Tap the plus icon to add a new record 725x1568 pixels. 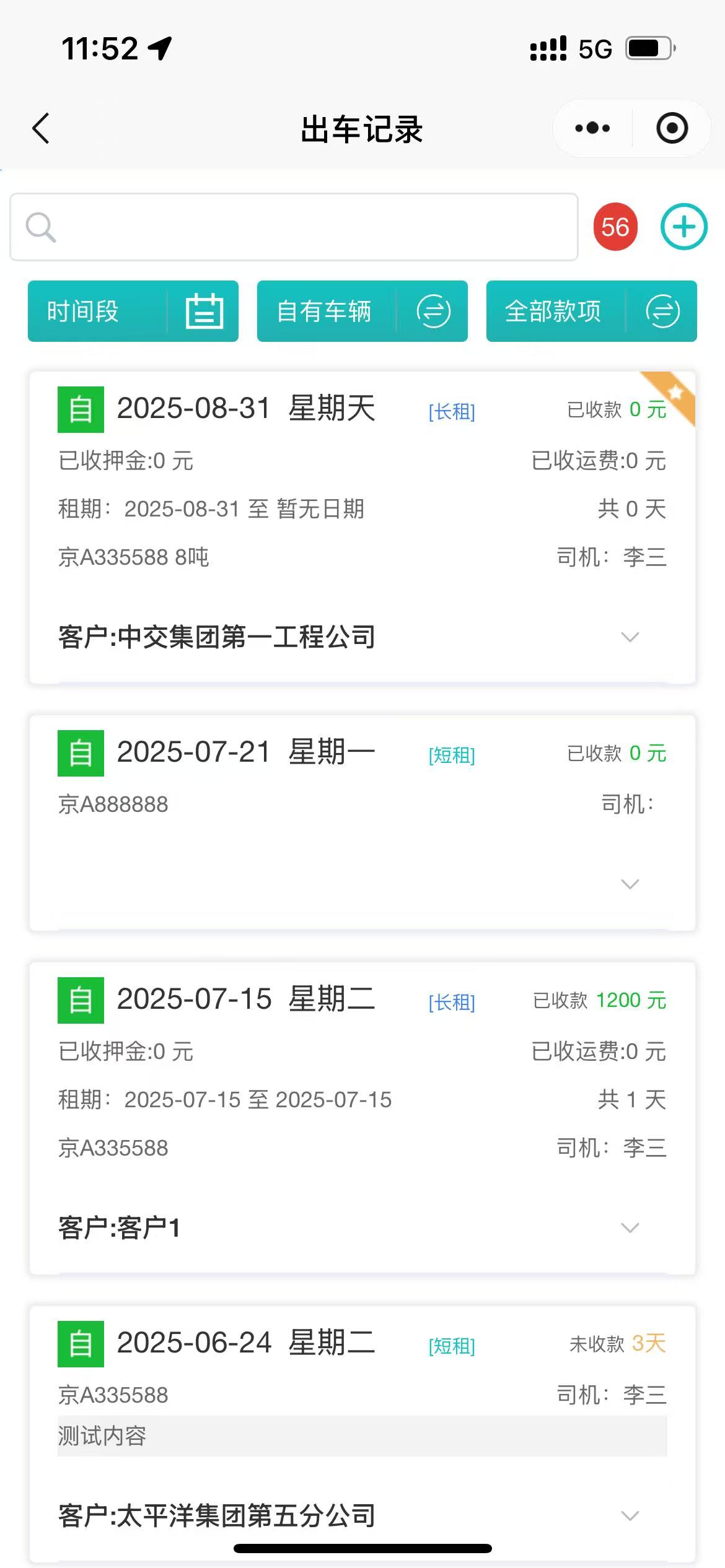point(683,227)
